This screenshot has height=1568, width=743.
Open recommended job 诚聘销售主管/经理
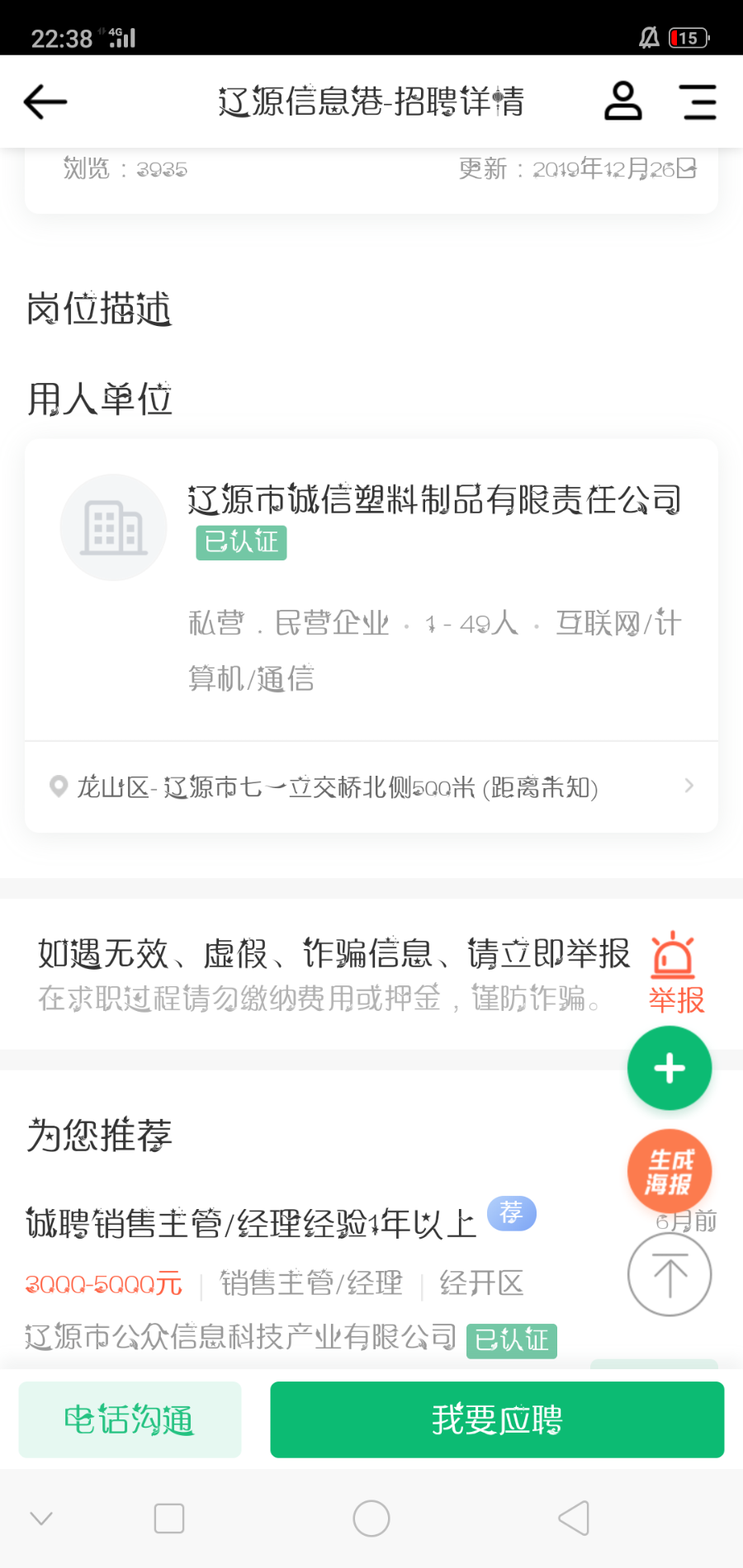tap(250, 1224)
